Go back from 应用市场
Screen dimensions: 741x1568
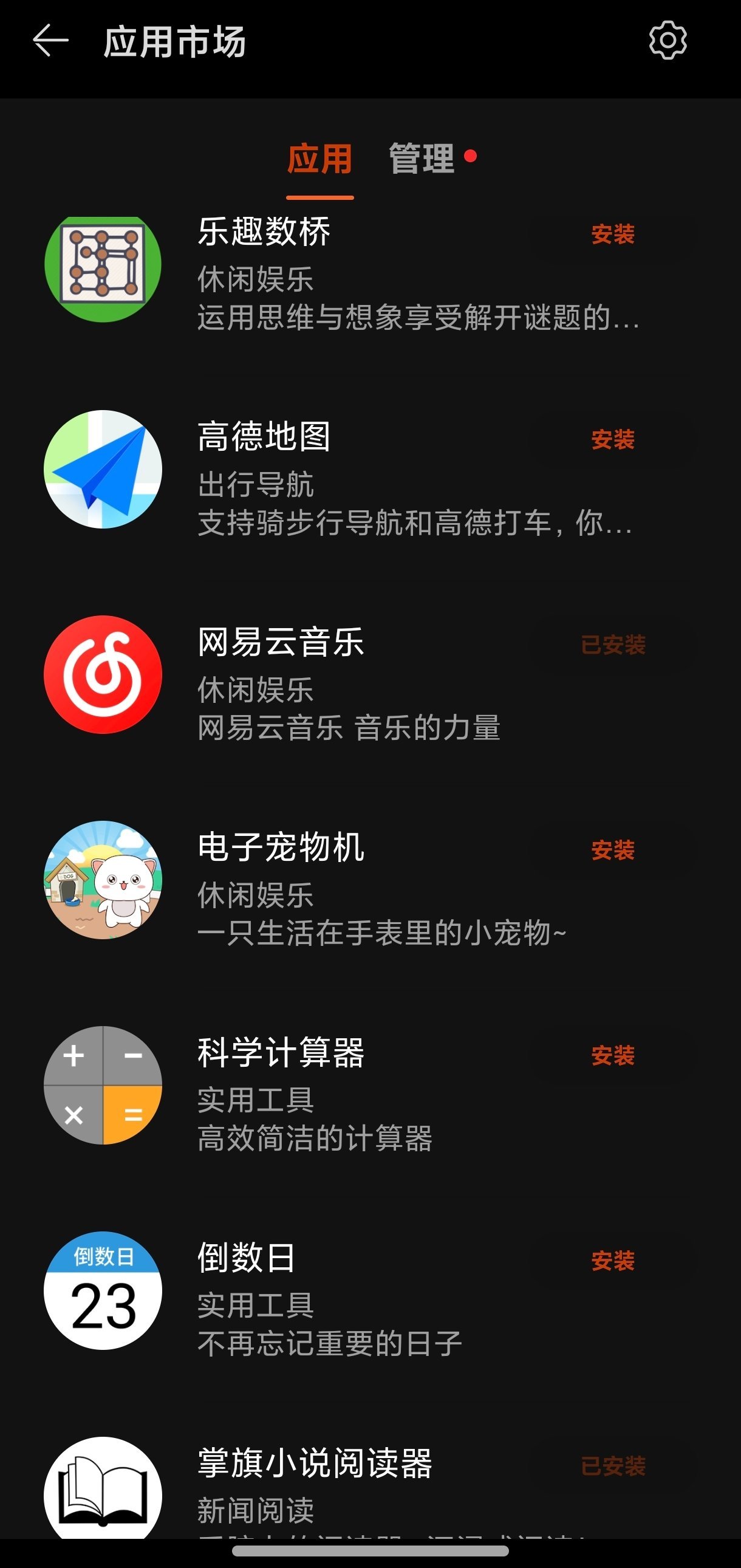click(50, 41)
